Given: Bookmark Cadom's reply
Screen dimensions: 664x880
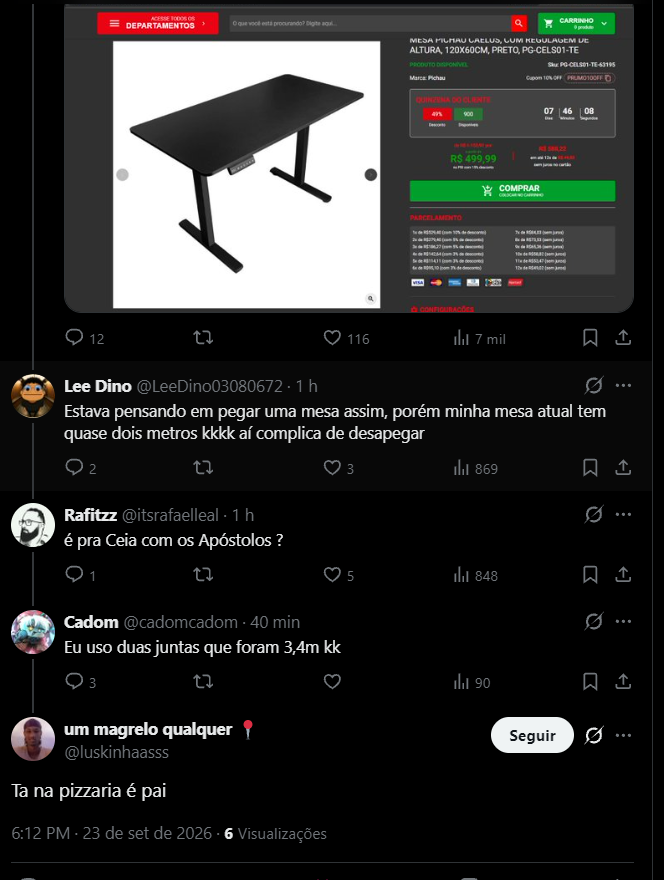Looking at the screenshot, I should 590,681.
